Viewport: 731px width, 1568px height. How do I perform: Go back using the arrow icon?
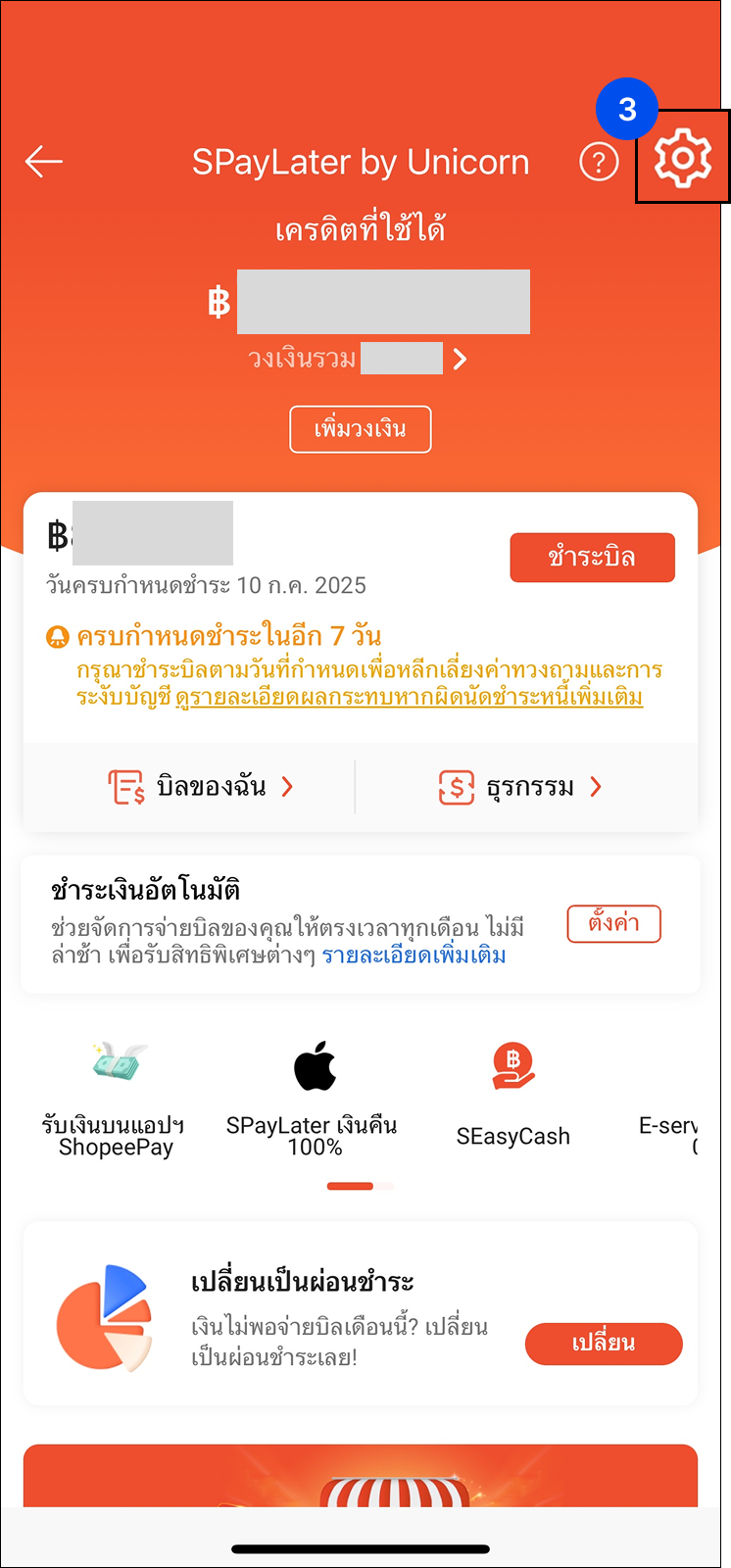pos(44,162)
